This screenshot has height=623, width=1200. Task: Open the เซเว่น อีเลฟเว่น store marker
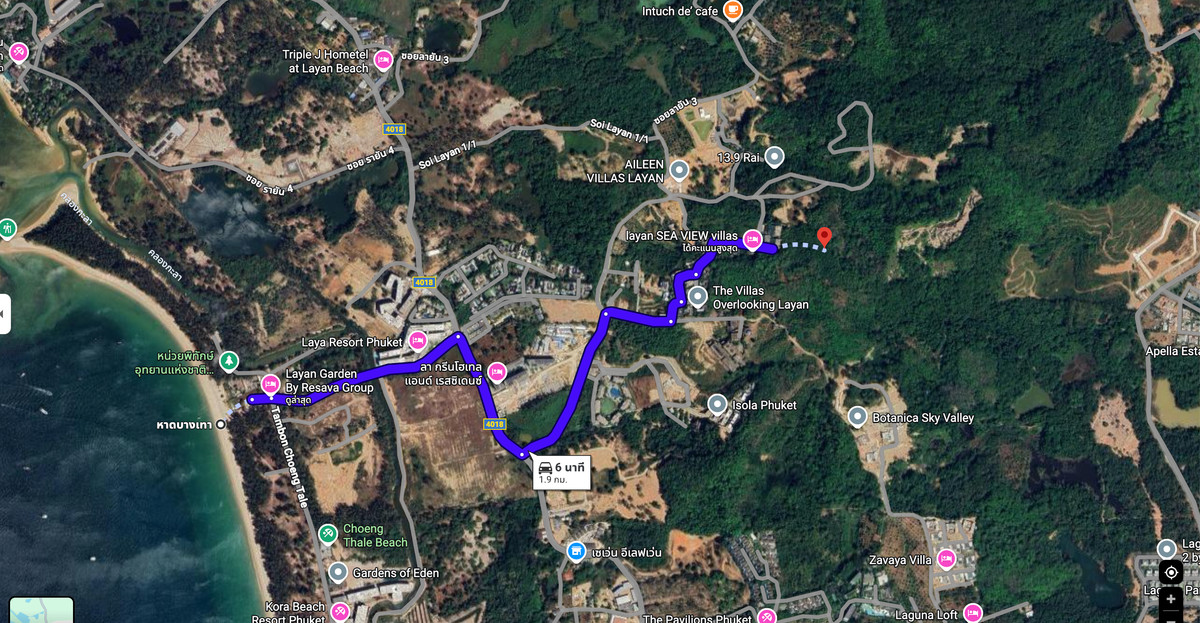pyautogui.click(x=576, y=551)
